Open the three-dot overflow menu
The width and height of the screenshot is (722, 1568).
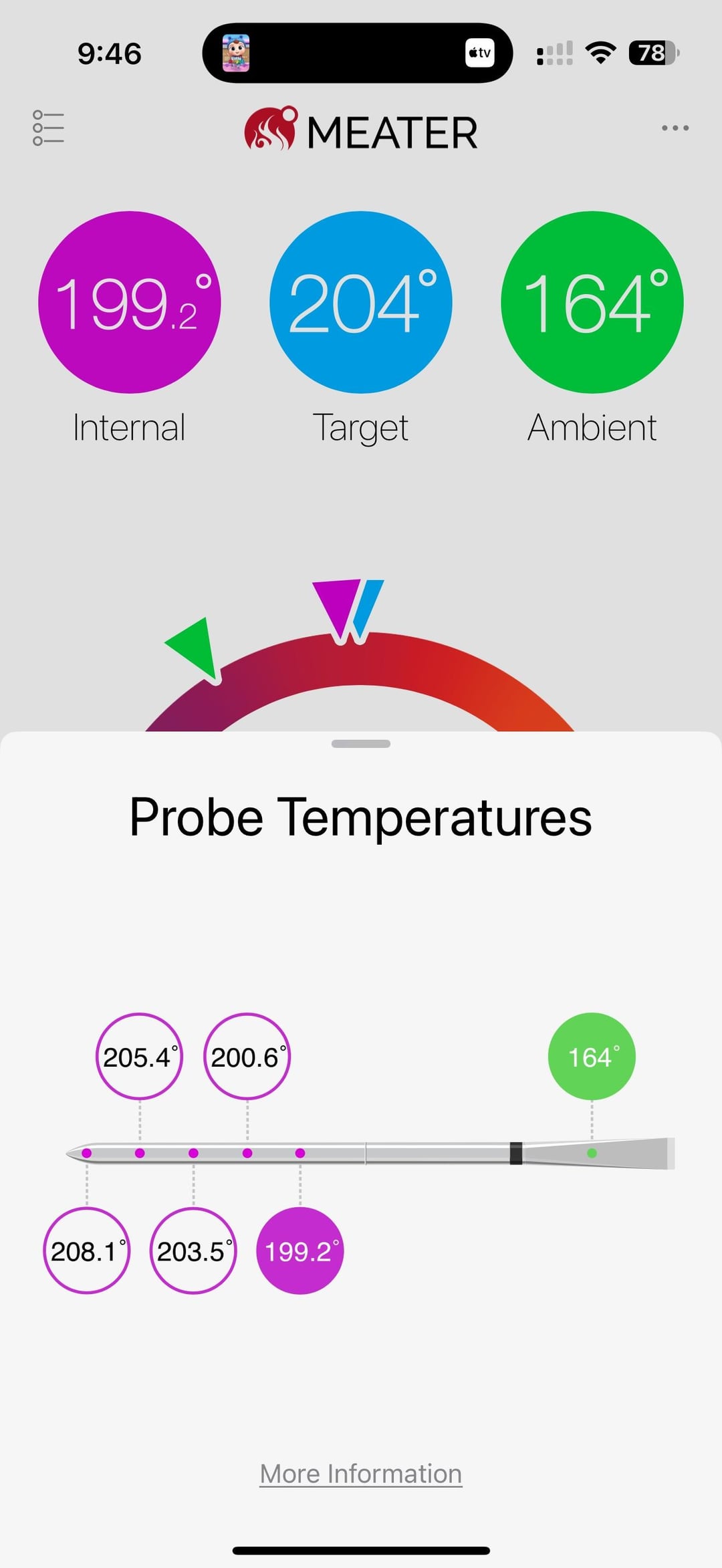pos(675,128)
